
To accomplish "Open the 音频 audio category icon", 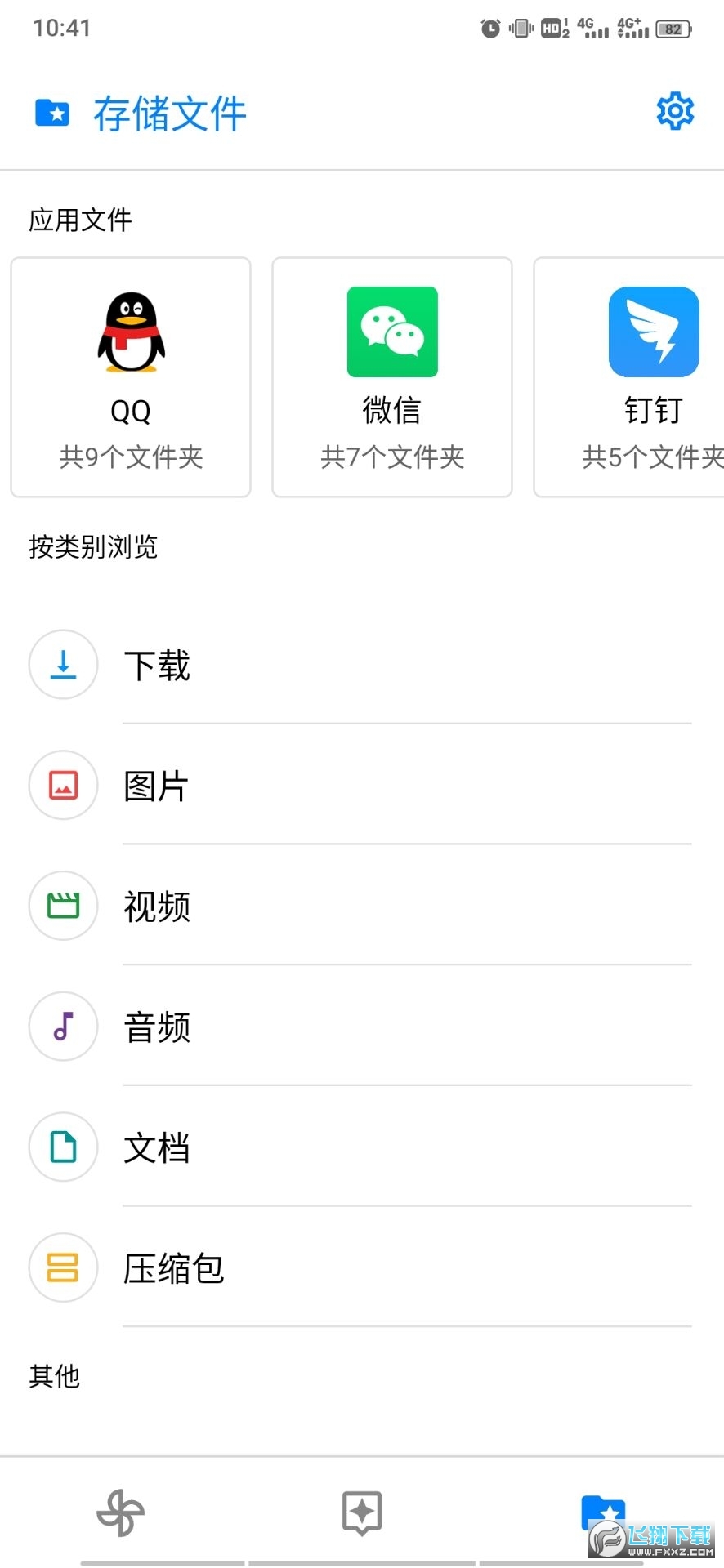I will [x=63, y=1027].
